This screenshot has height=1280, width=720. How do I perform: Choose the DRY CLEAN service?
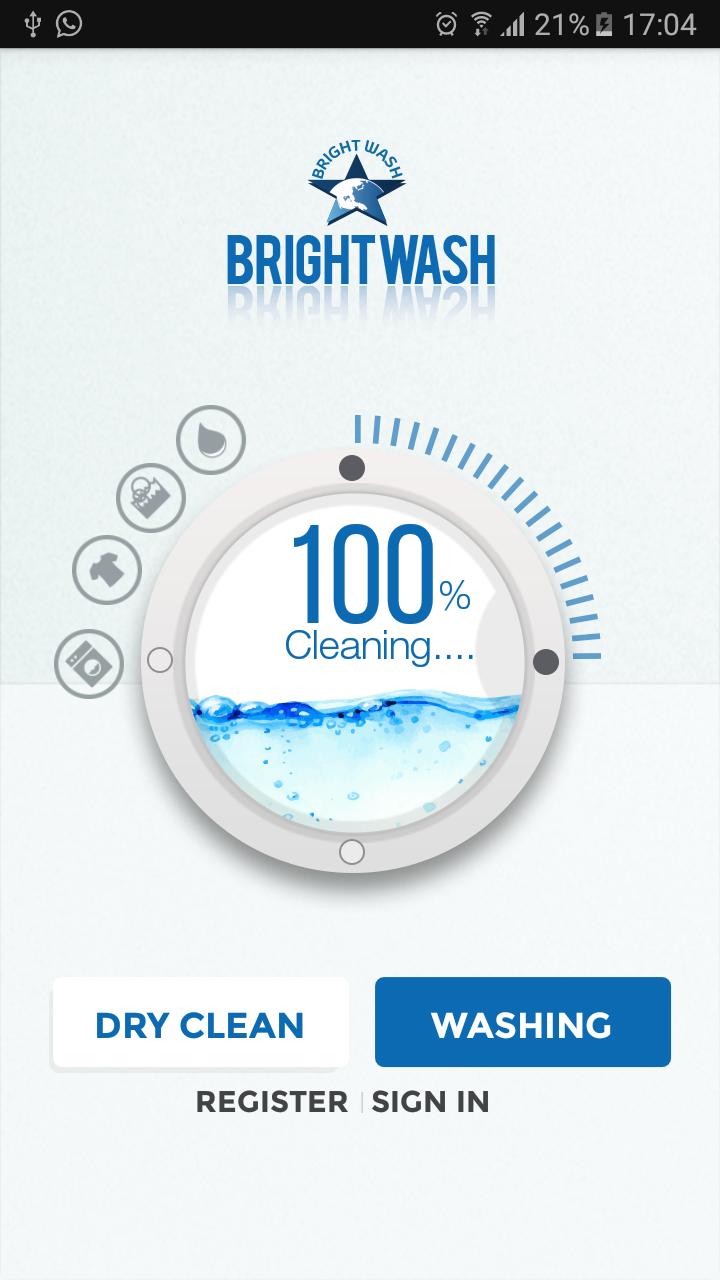click(x=200, y=1023)
